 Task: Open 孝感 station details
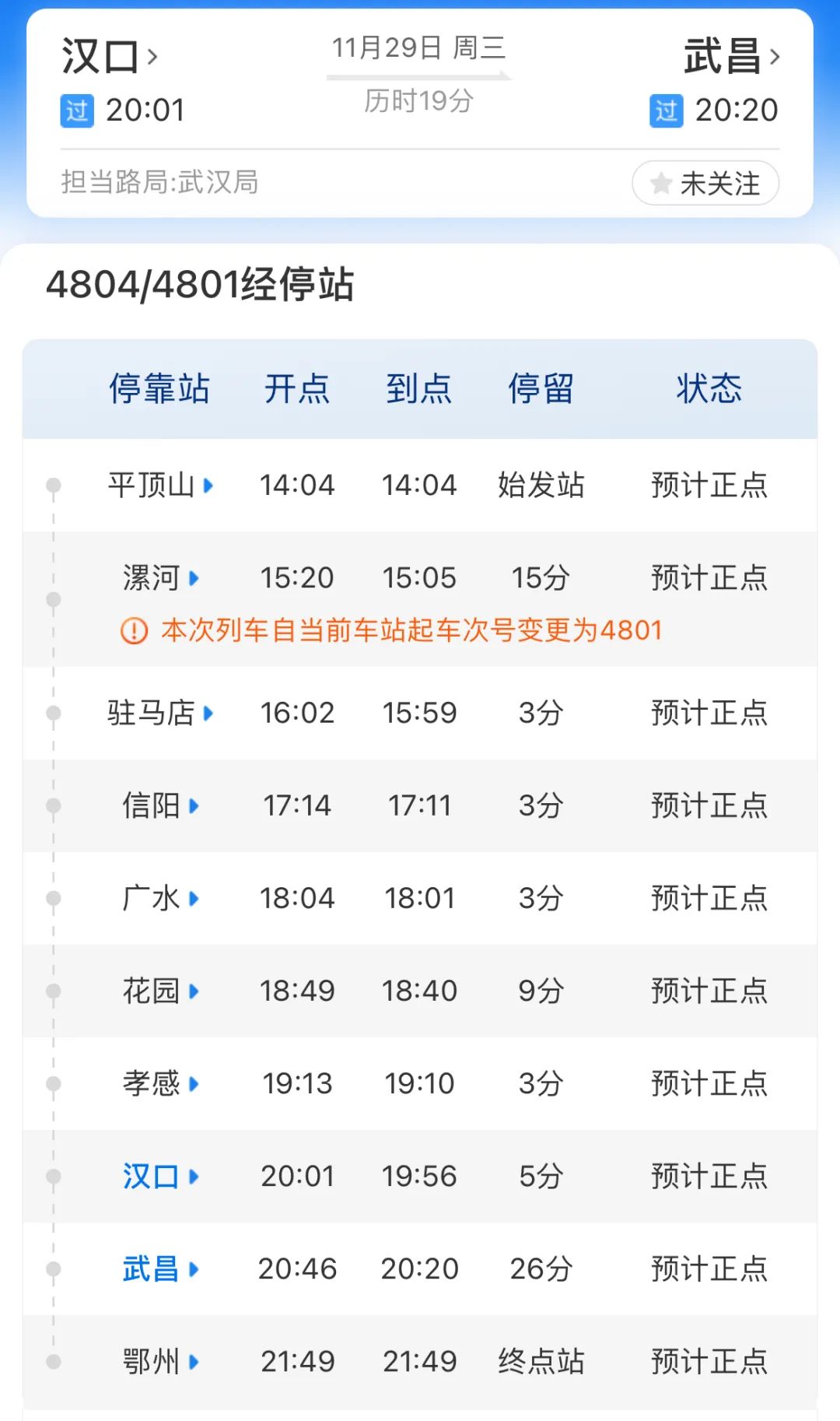coord(160,1083)
